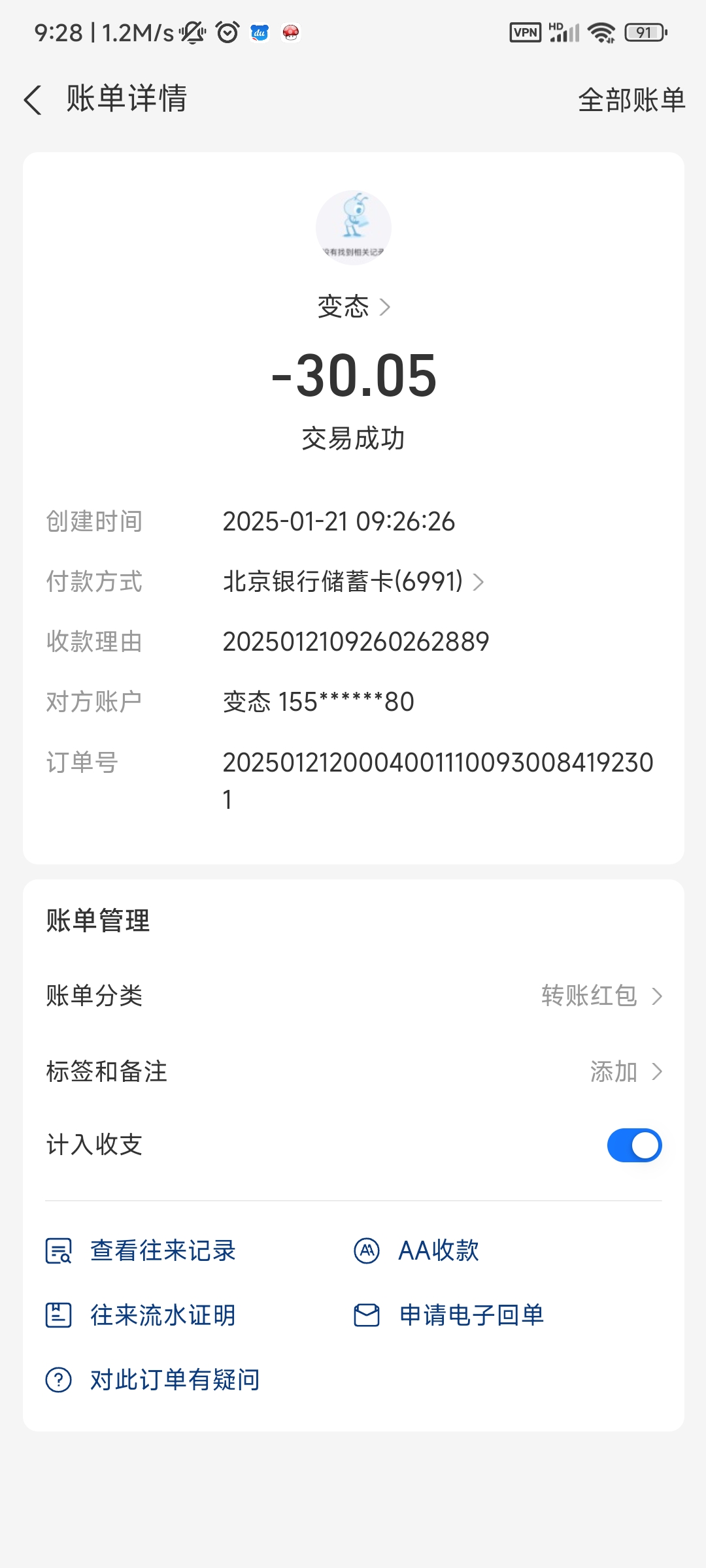Open payee 变态 profile

353,306
